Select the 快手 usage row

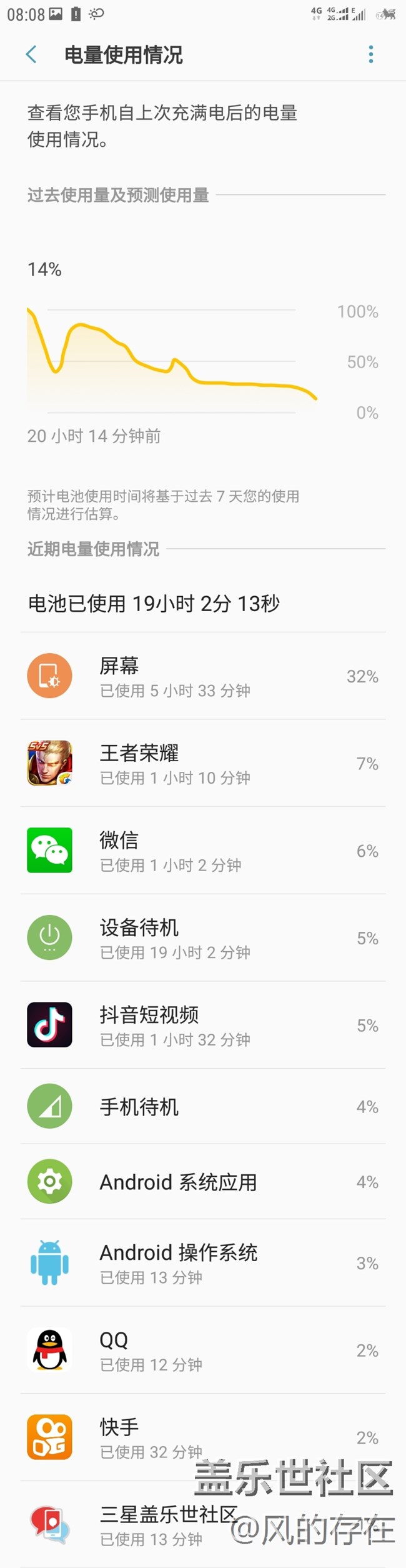tap(202, 1437)
